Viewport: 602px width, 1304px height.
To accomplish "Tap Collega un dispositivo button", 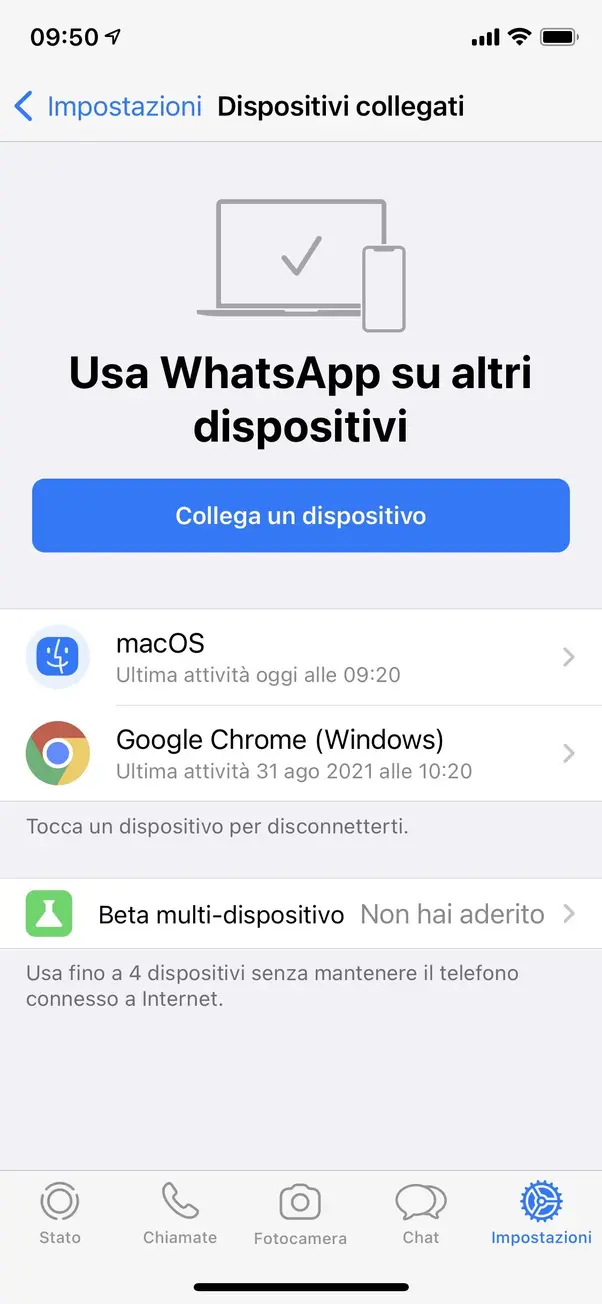I will 301,516.
